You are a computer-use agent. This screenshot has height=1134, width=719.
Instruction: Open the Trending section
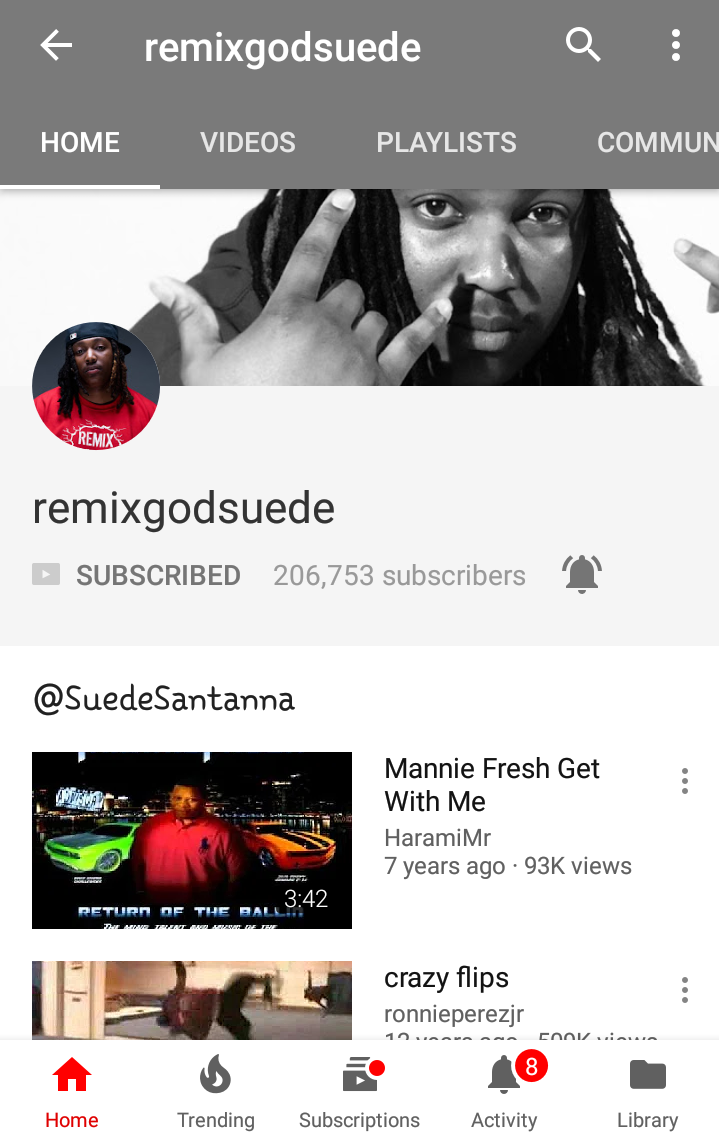click(x=215, y=1092)
